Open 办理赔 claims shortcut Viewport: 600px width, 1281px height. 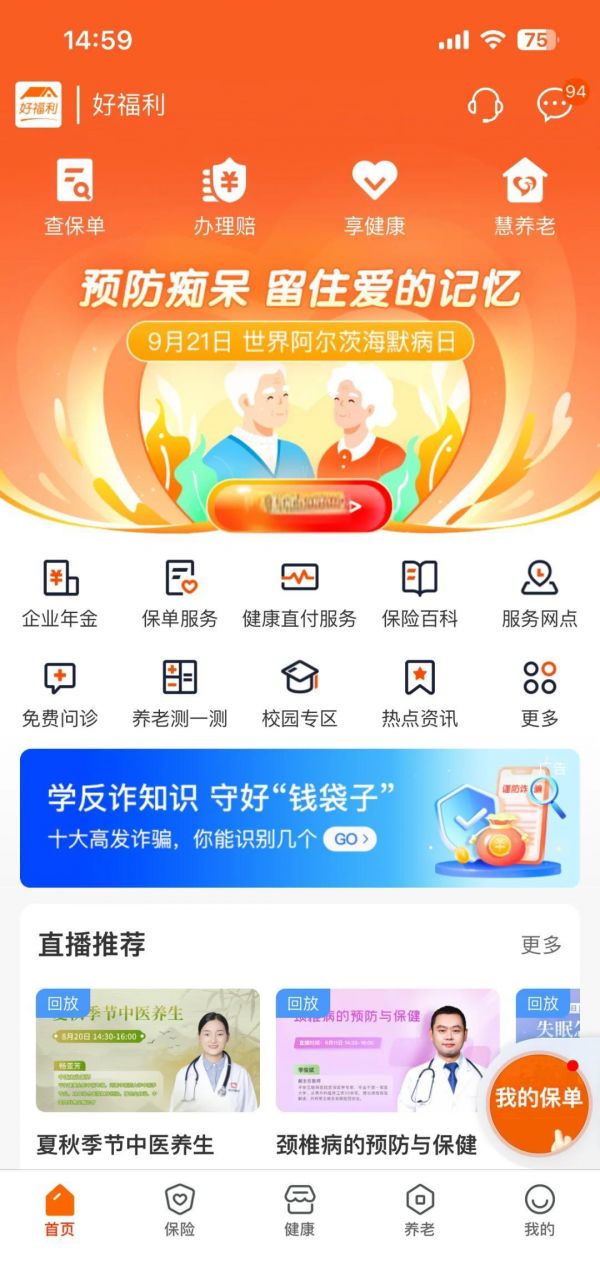coord(225,198)
